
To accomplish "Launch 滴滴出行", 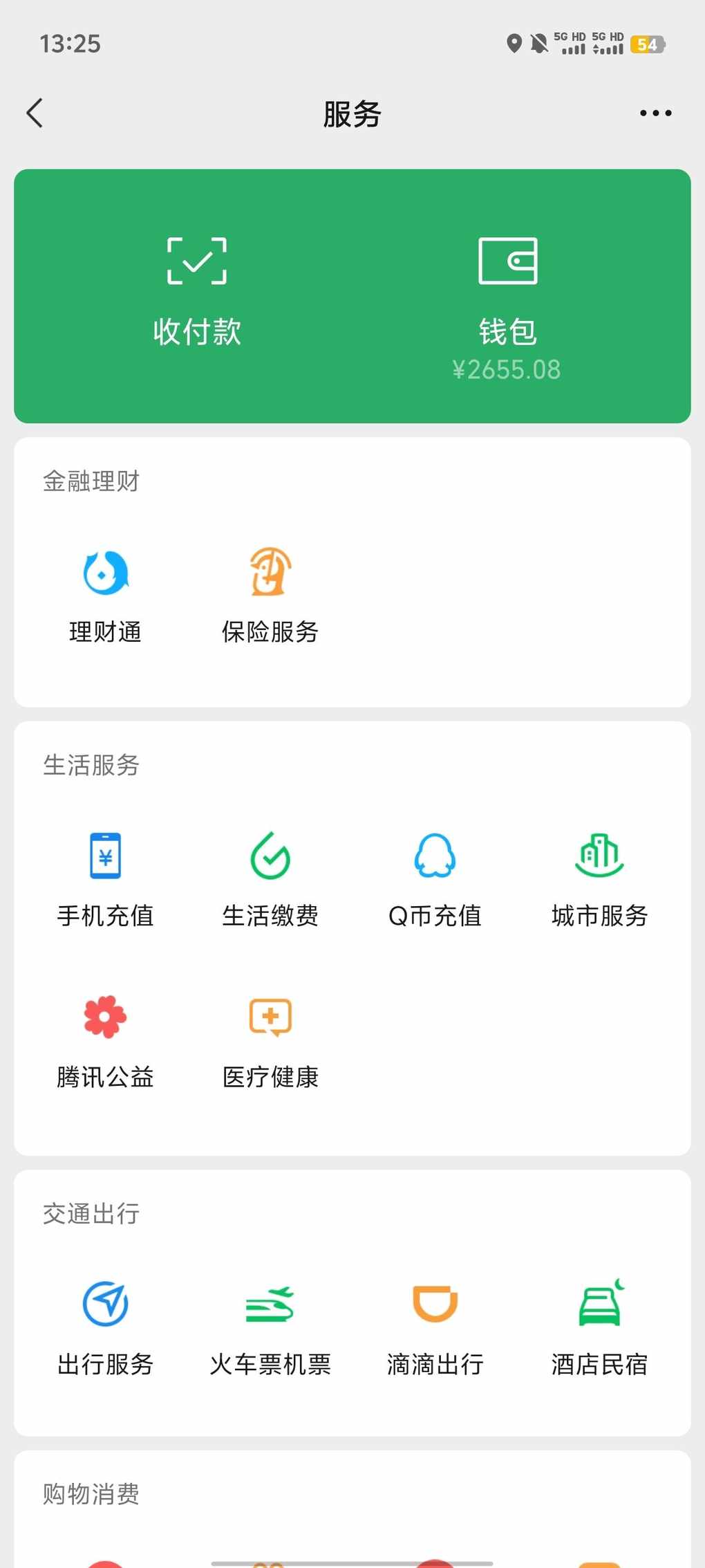I will pyautogui.click(x=435, y=1328).
